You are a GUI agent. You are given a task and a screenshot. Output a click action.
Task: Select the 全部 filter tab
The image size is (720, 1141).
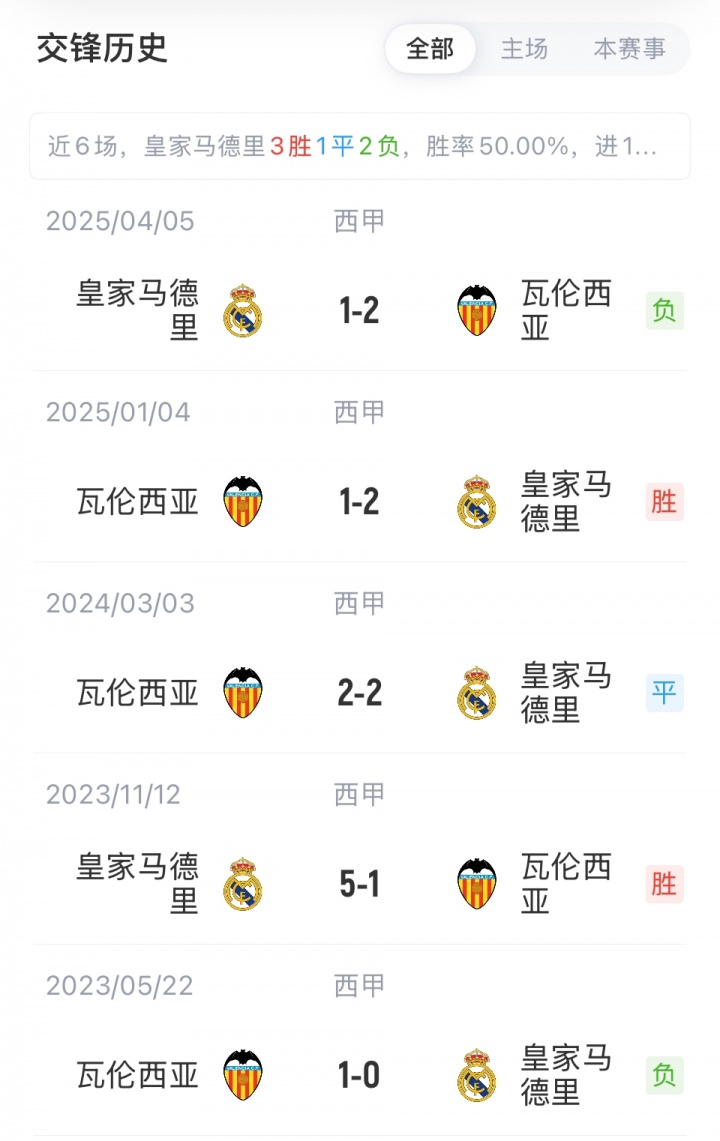[430, 49]
